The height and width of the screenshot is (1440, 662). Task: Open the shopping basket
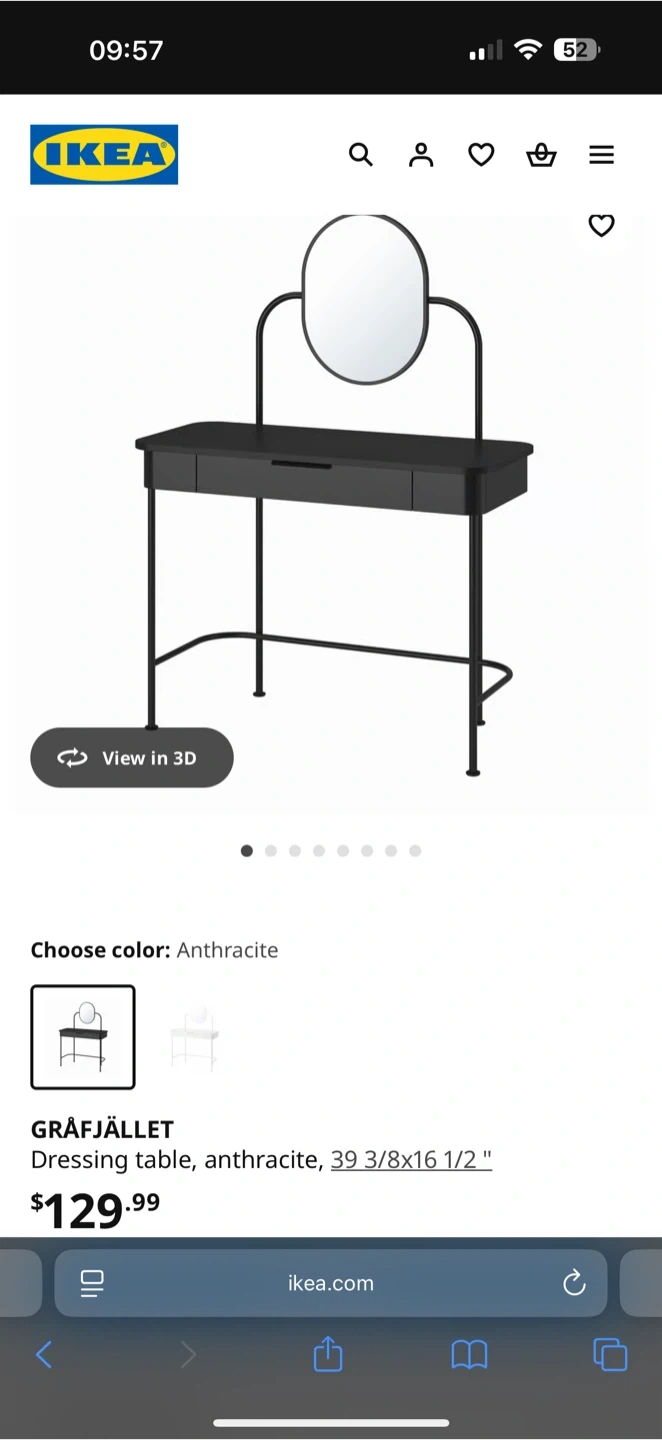[541, 155]
